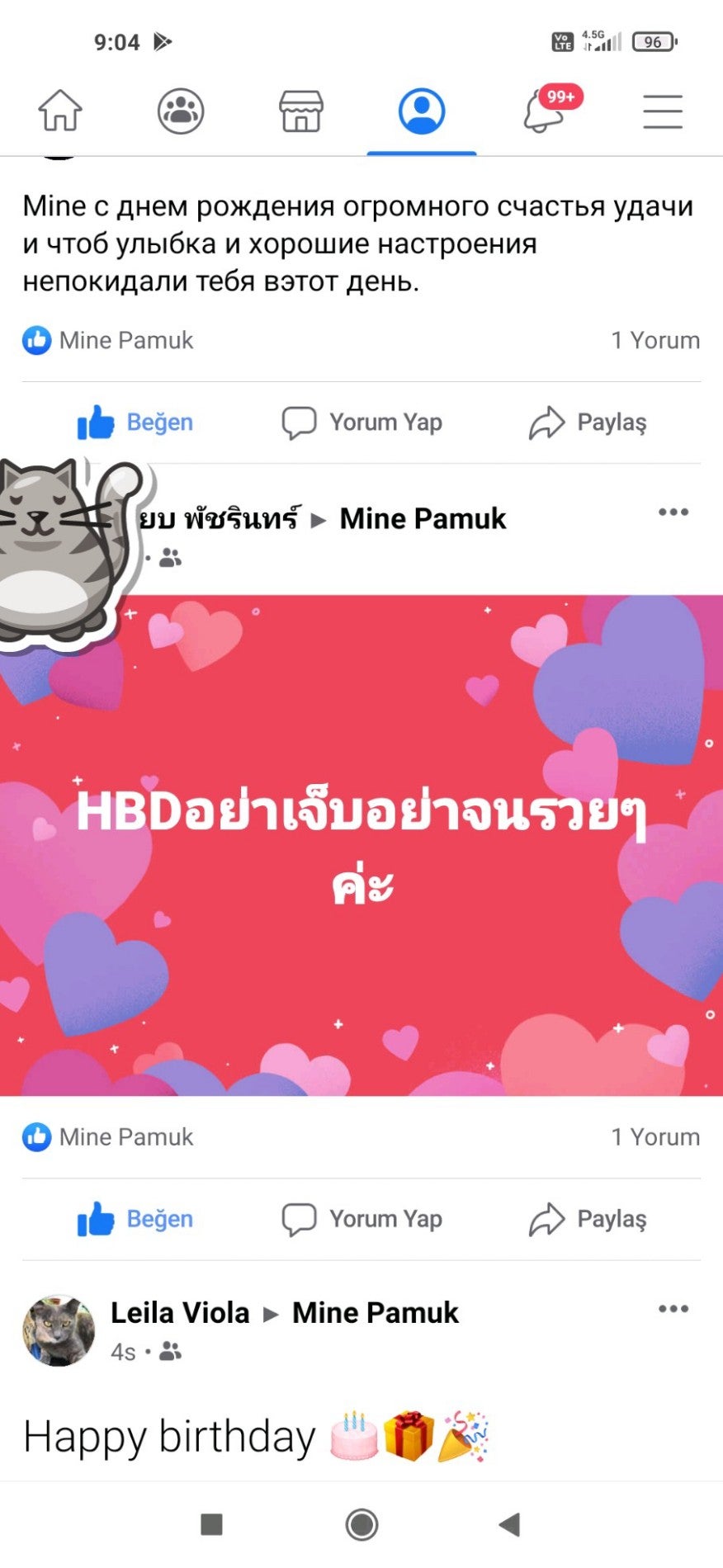Tap Paylaş under the HBD hearts post
723x1568 pixels.
coord(588,1219)
